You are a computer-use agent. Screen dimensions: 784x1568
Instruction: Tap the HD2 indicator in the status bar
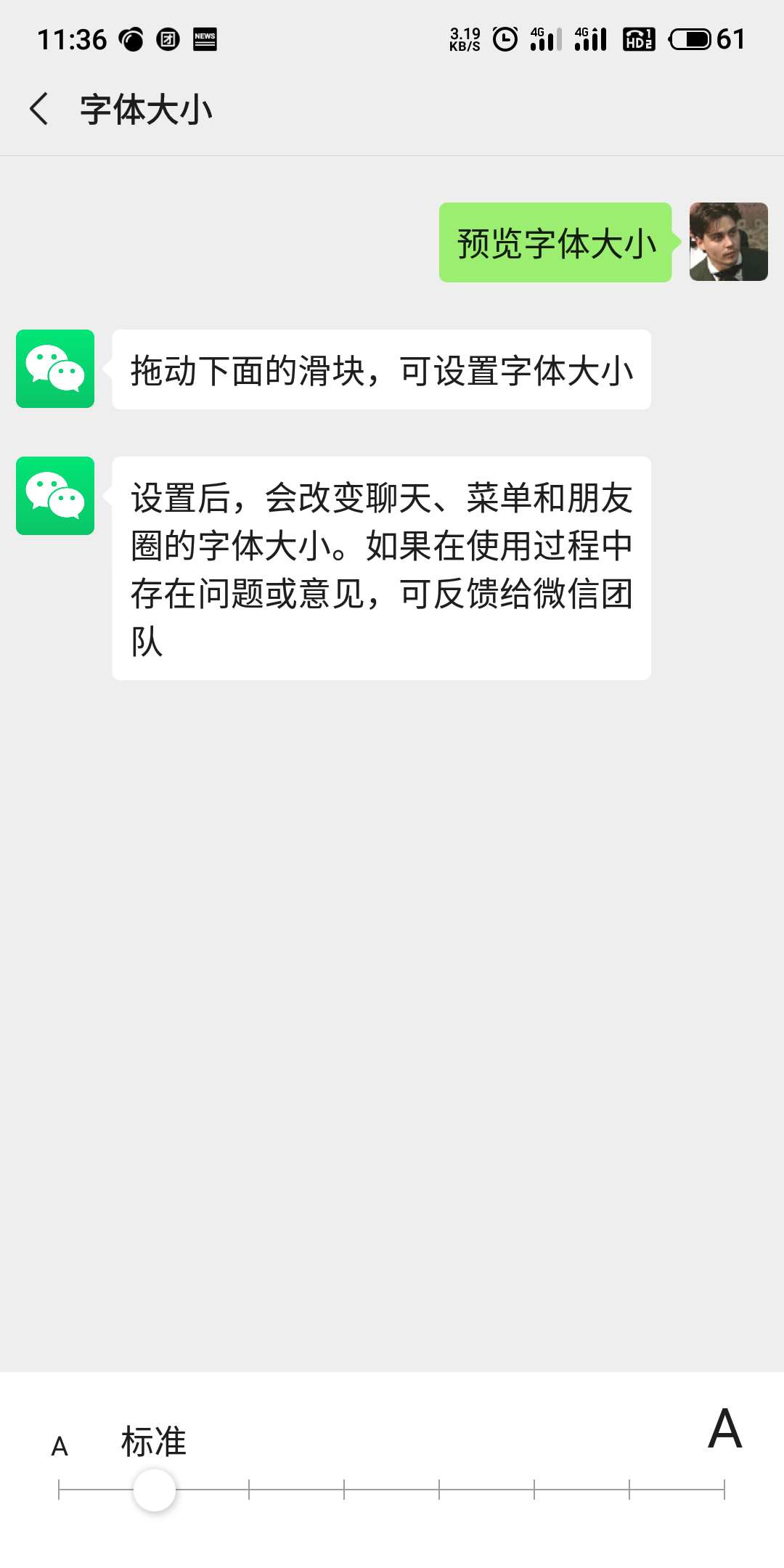click(x=637, y=40)
